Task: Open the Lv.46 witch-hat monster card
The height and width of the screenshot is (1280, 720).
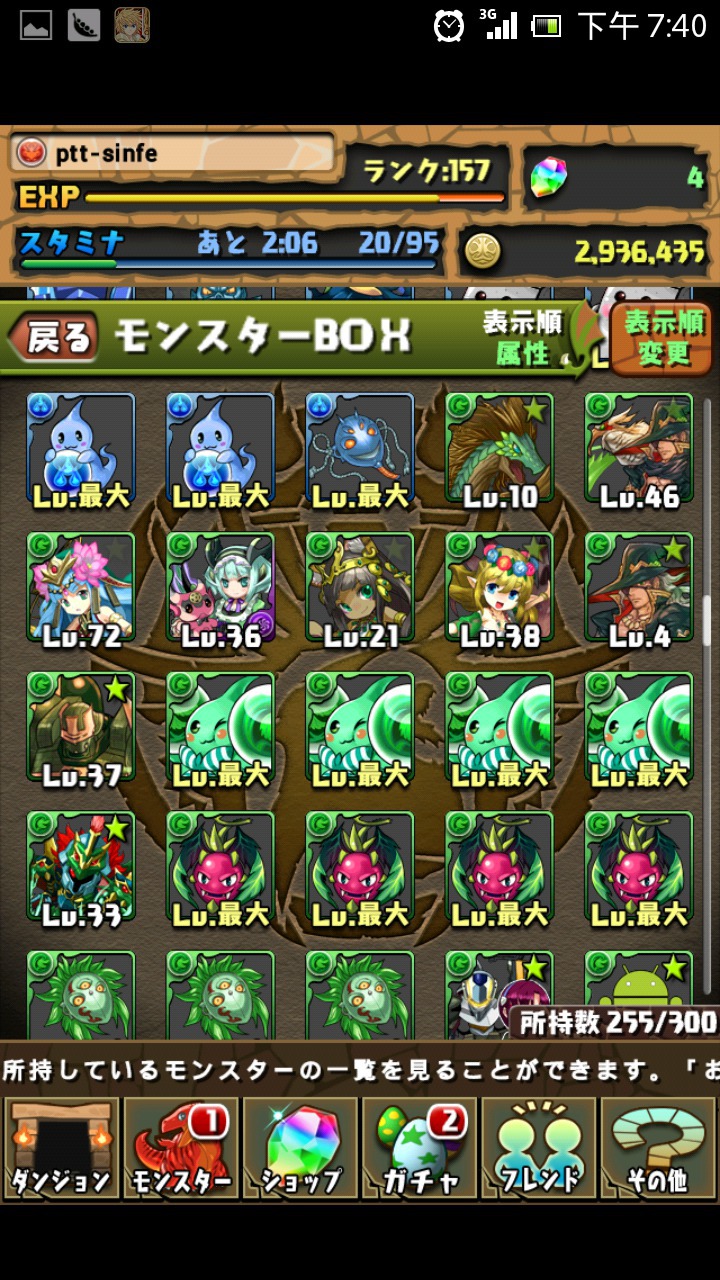Action: point(638,448)
